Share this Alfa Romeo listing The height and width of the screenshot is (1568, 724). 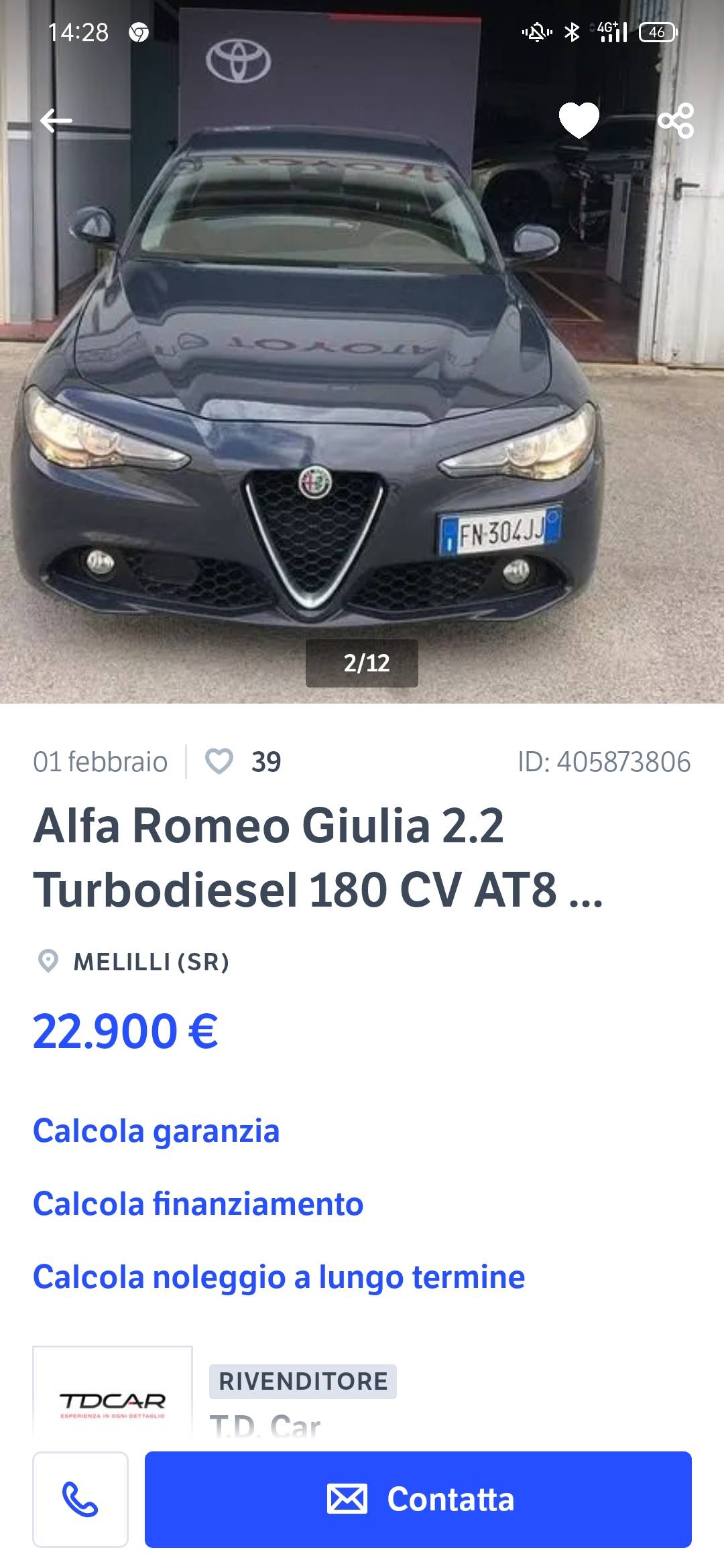click(x=676, y=121)
